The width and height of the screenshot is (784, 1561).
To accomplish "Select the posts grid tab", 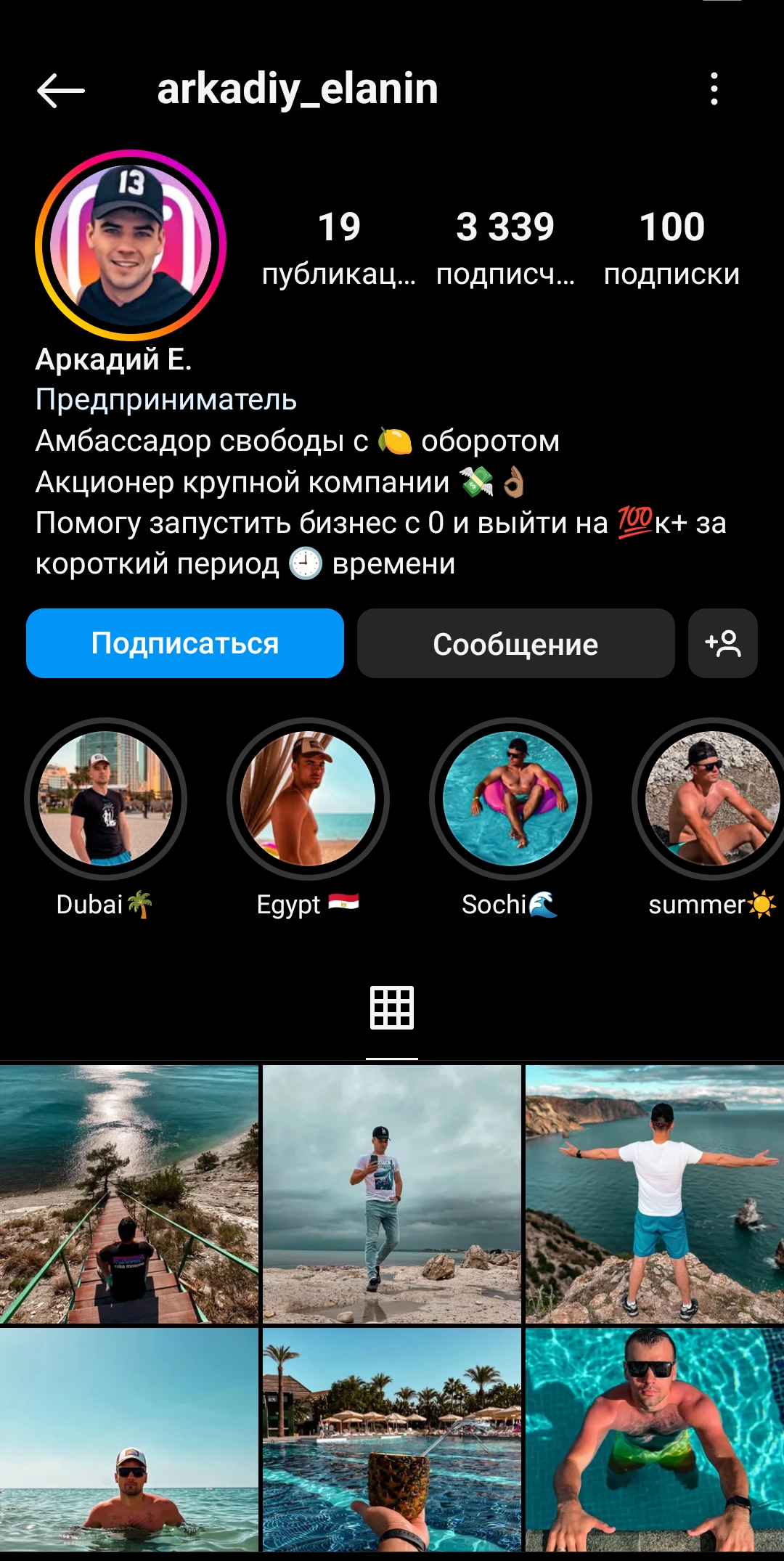I will (392, 1008).
